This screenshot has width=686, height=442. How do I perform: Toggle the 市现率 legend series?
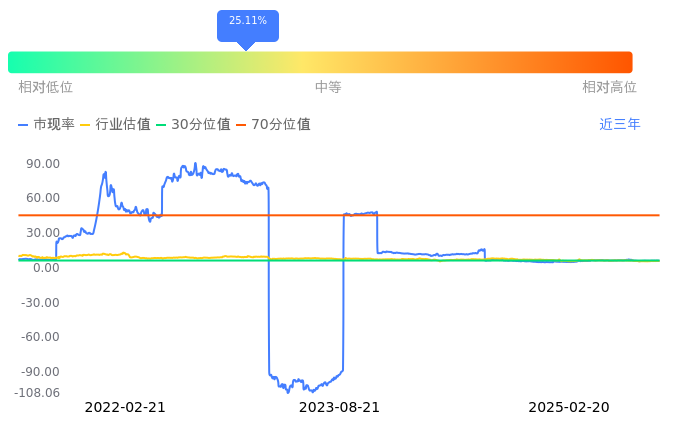46,124
